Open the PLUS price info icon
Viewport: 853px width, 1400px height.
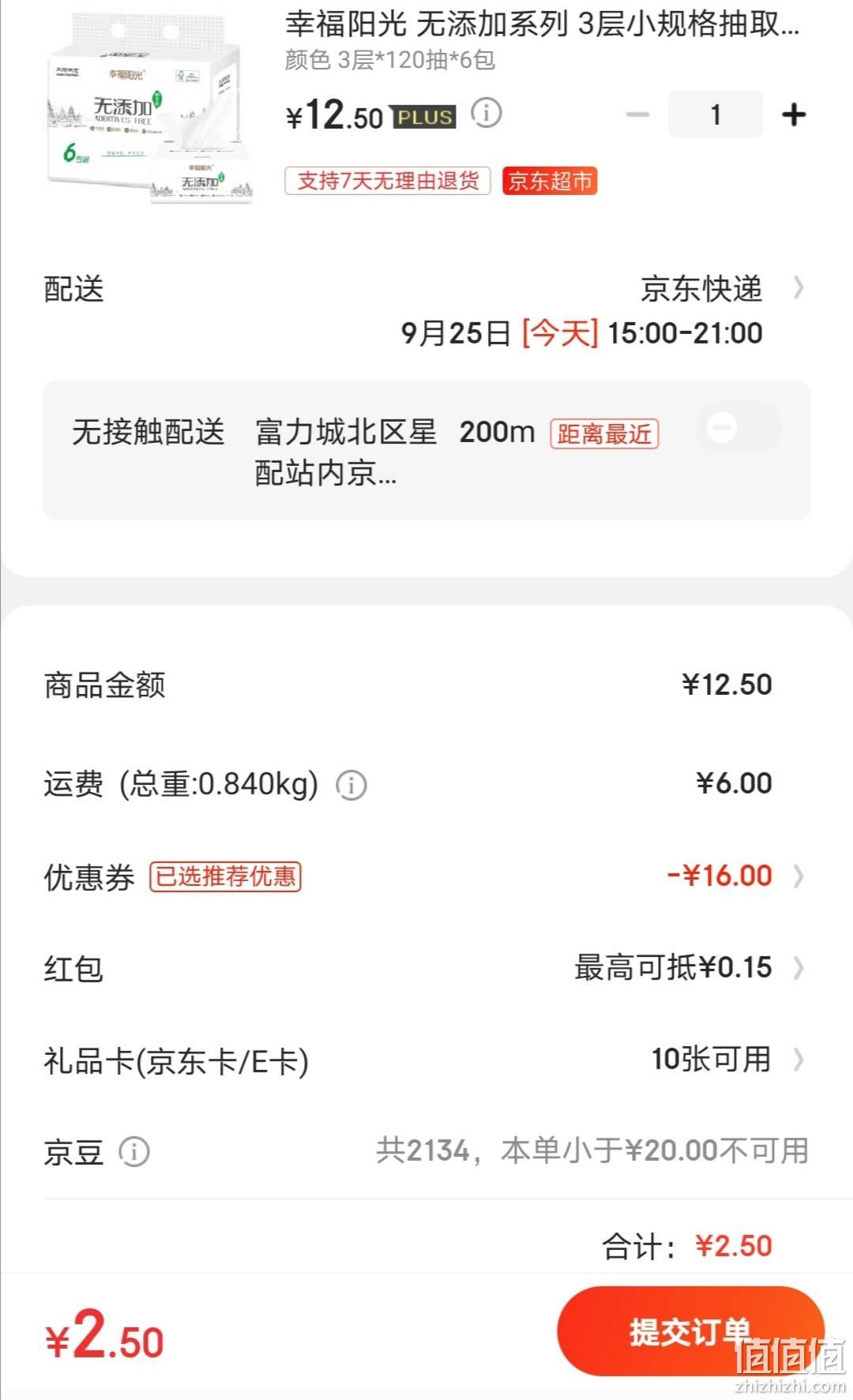tap(487, 113)
